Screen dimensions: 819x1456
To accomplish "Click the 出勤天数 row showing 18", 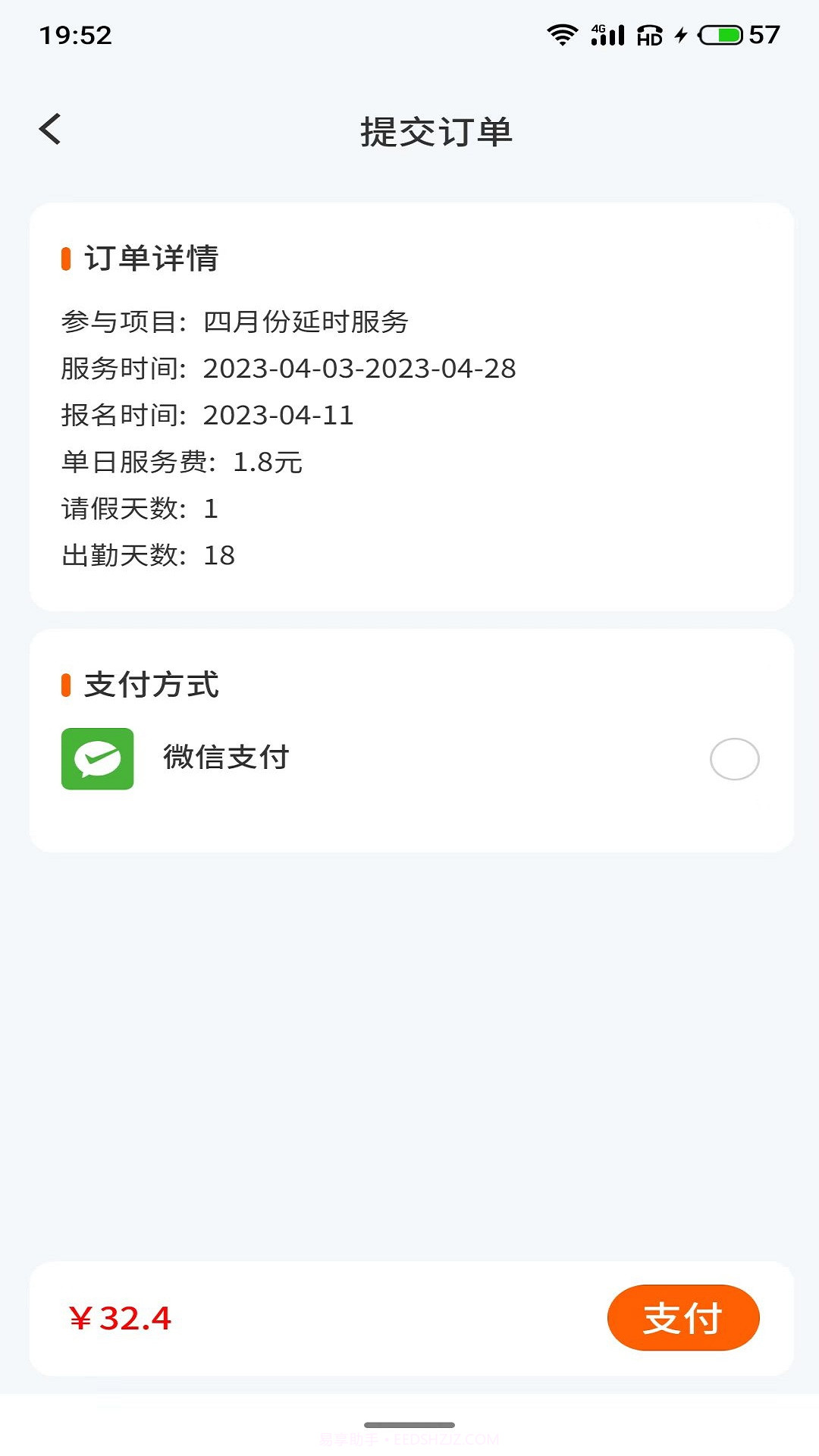I will (x=148, y=556).
